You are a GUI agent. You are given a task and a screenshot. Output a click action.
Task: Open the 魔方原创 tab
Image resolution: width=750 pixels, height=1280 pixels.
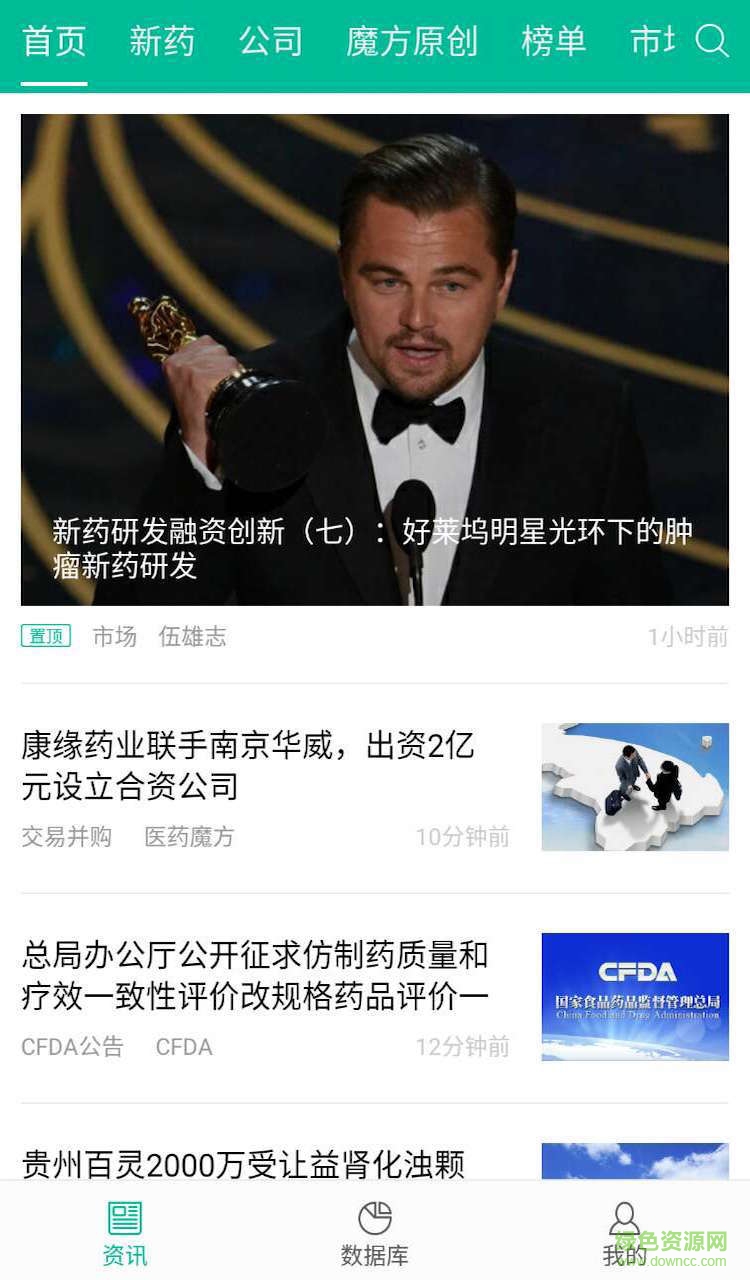click(x=411, y=42)
